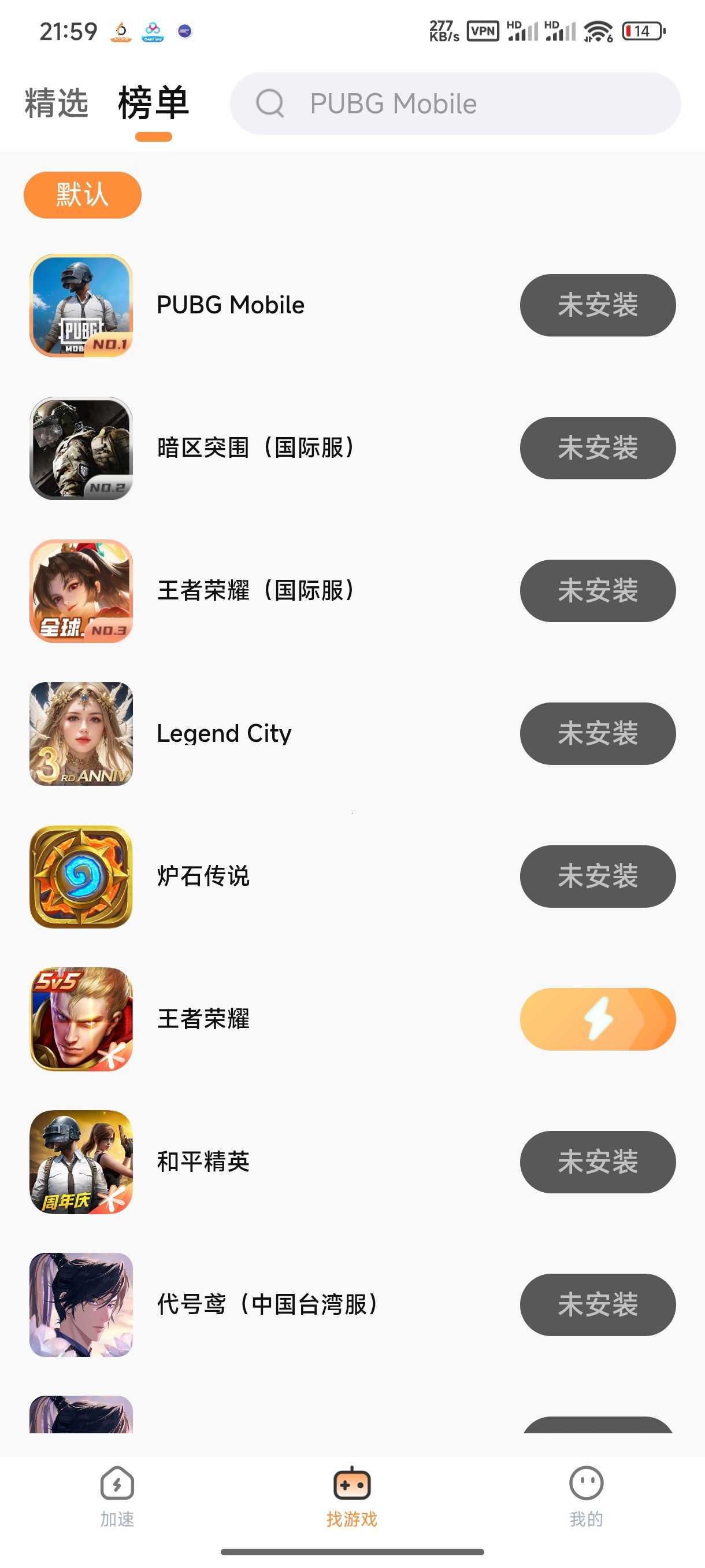Select the 默认 filter chip

[x=83, y=195]
